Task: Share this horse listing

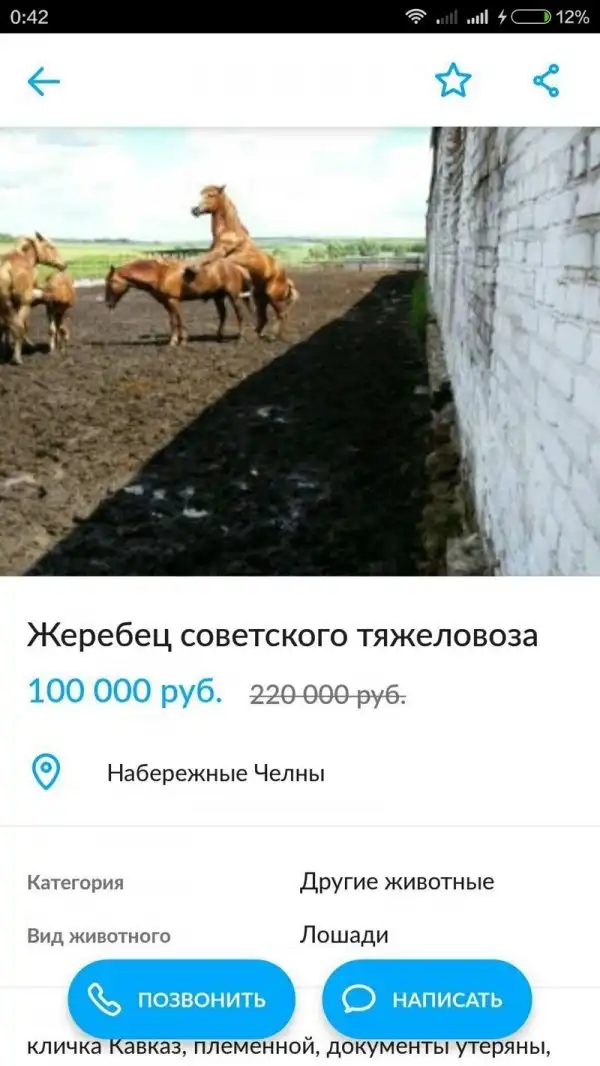Action: 546,81
